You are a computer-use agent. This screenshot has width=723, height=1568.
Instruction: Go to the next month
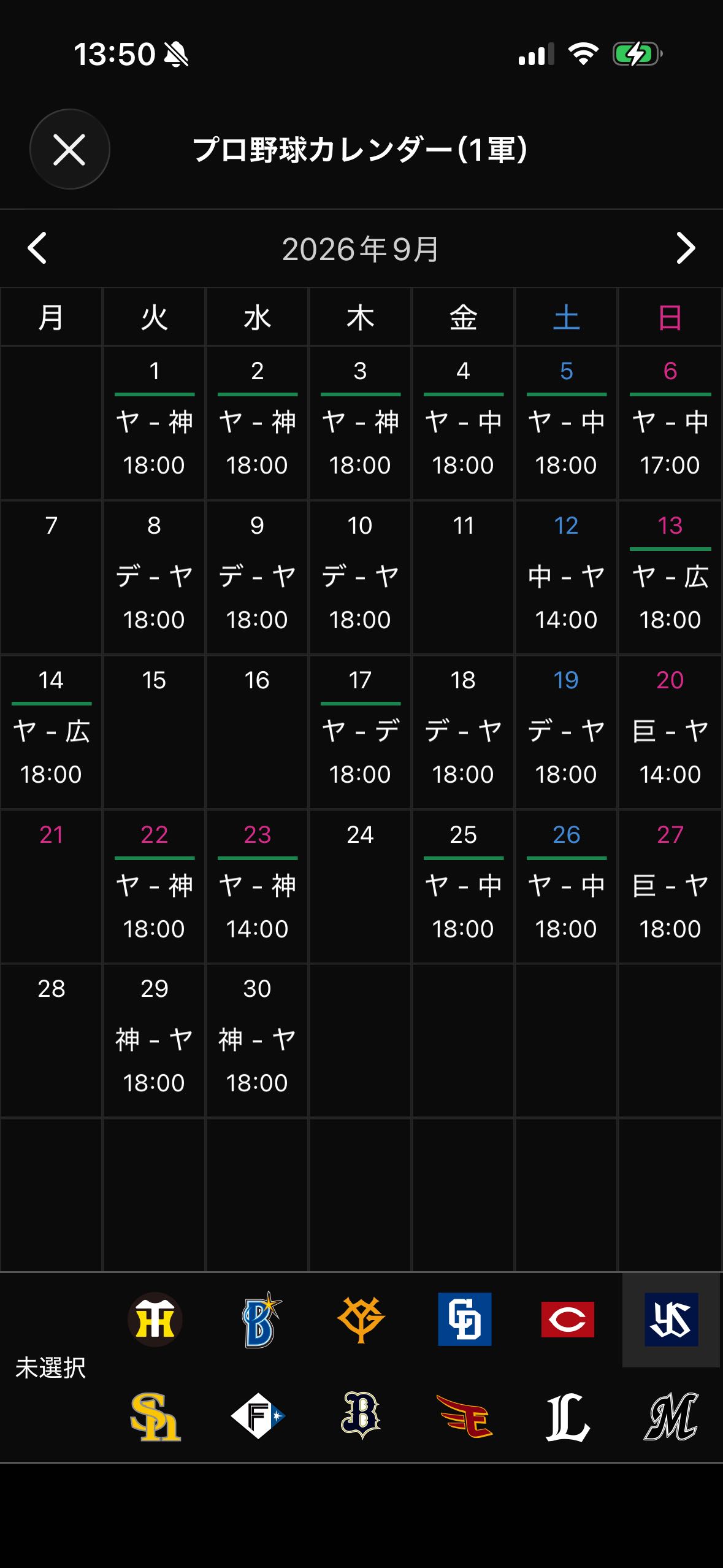pyautogui.click(x=686, y=248)
